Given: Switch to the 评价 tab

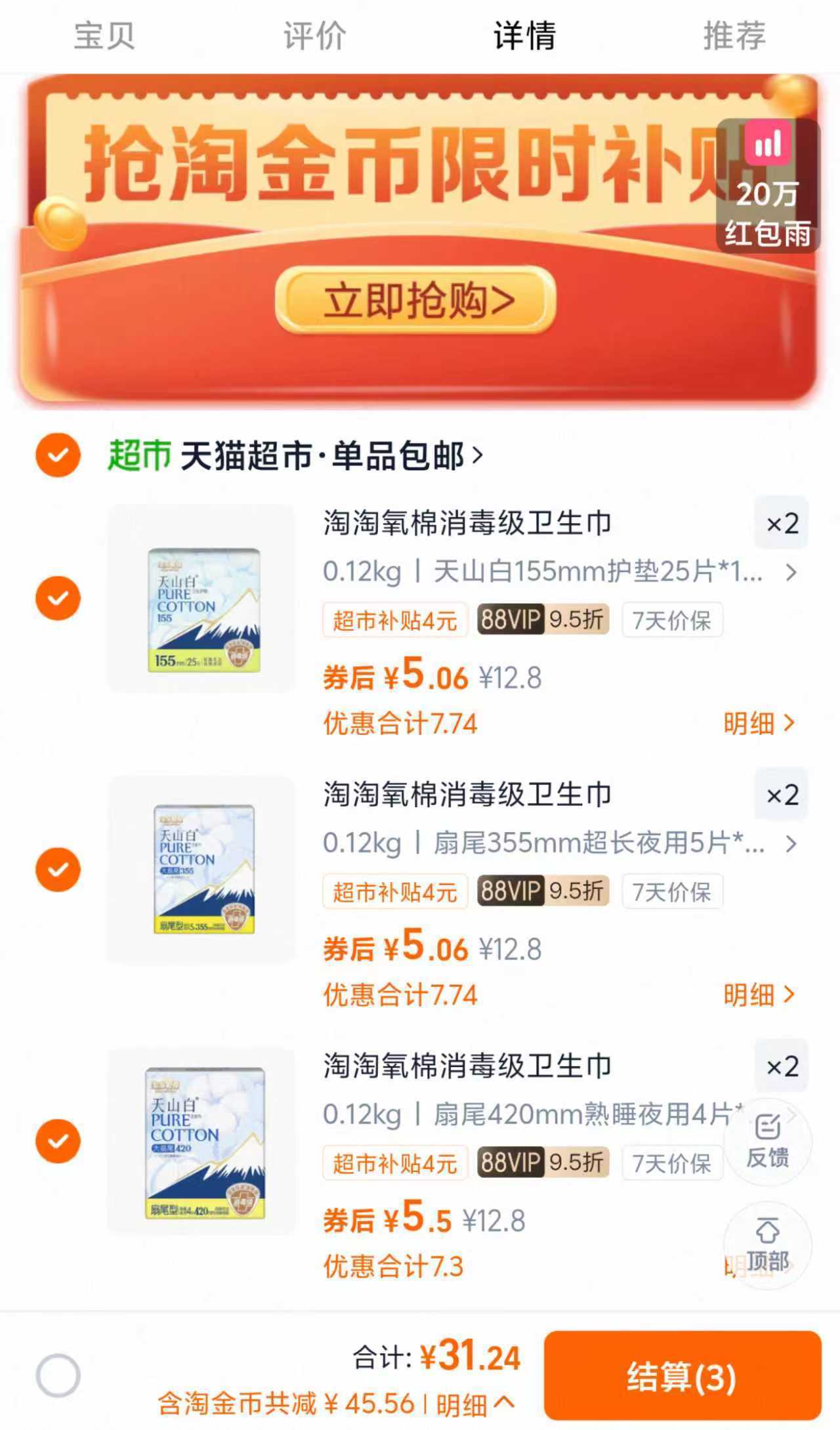Looking at the screenshot, I should tap(314, 35).
